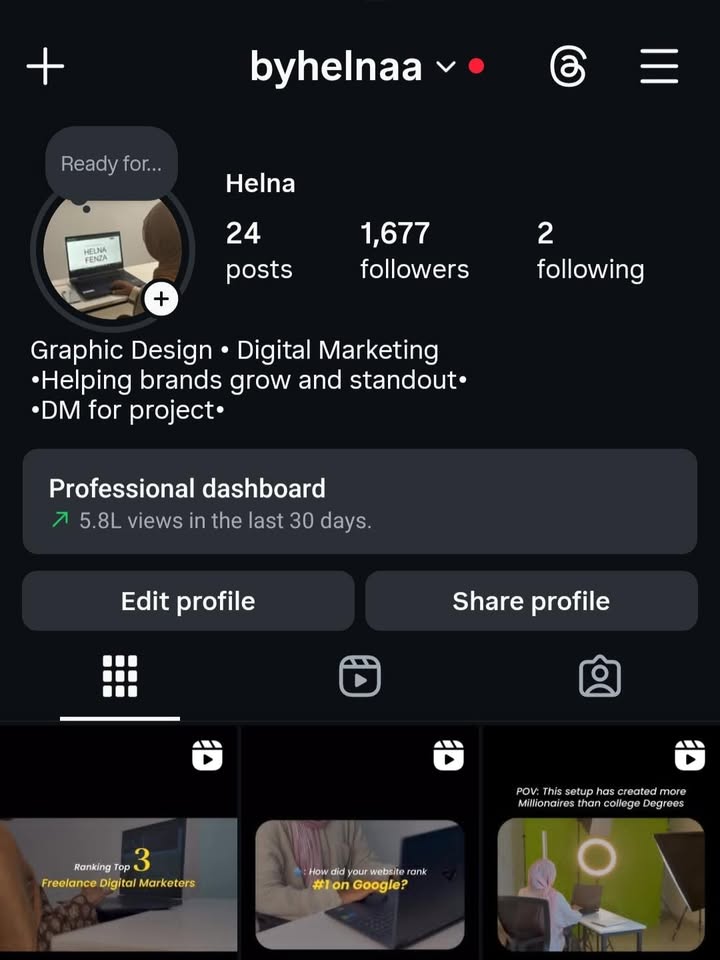Open the hamburger settings menu
This screenshot has width=720, height=960.
click(659, 67)
